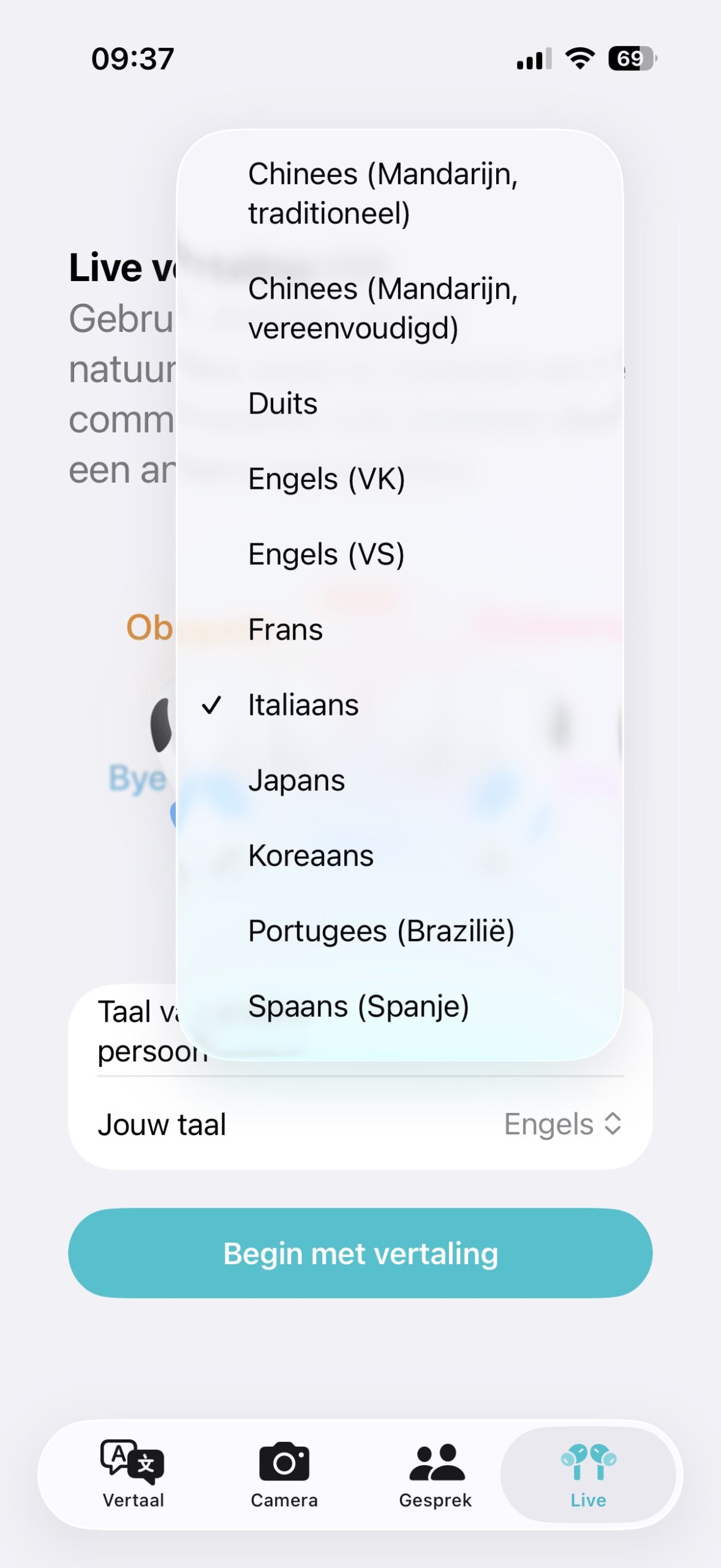The height and width of the screenshot is (1568, 721).
Task: Select Duits as the language
Action: [x=283, y=404]
